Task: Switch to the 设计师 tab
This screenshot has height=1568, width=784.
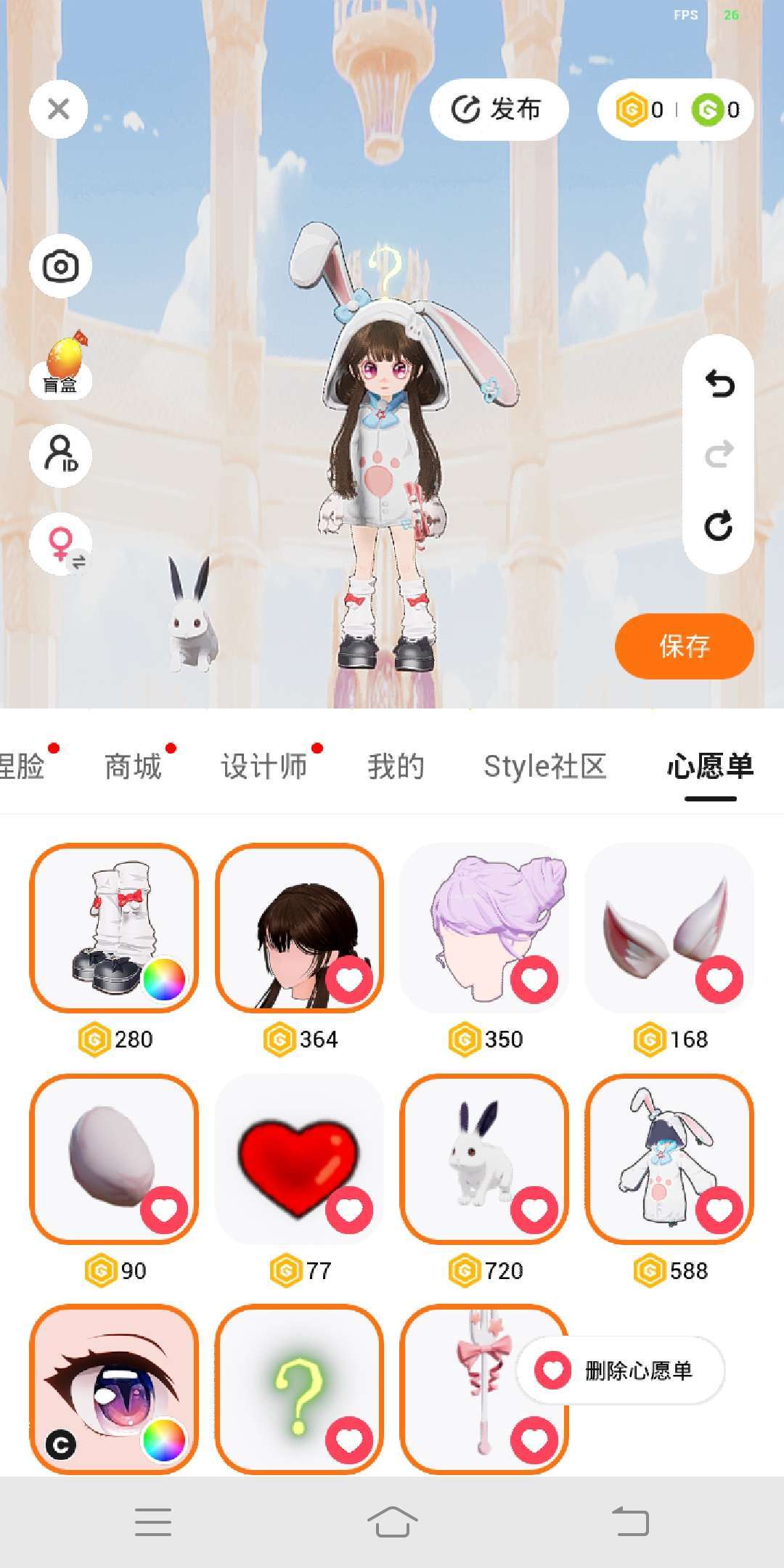Action: [264, 767]
